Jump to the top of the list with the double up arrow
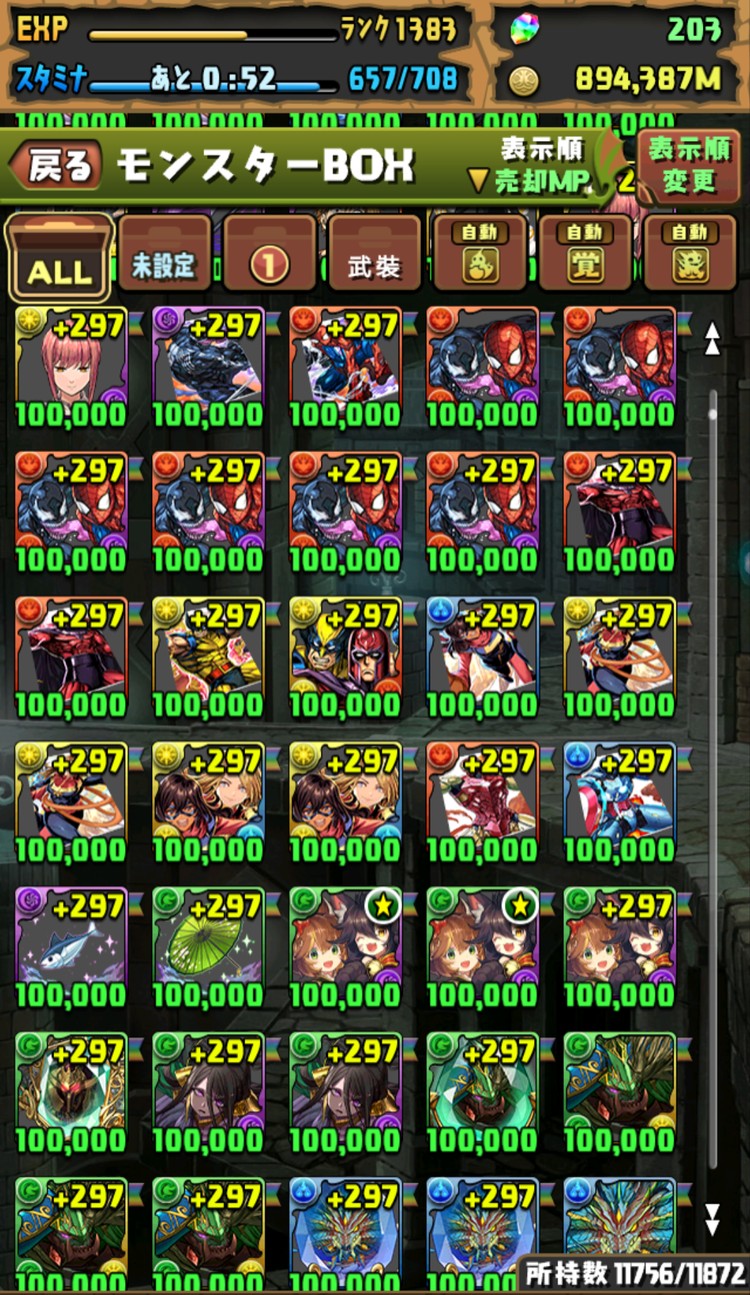750x1295 pixels. [712, 338]
